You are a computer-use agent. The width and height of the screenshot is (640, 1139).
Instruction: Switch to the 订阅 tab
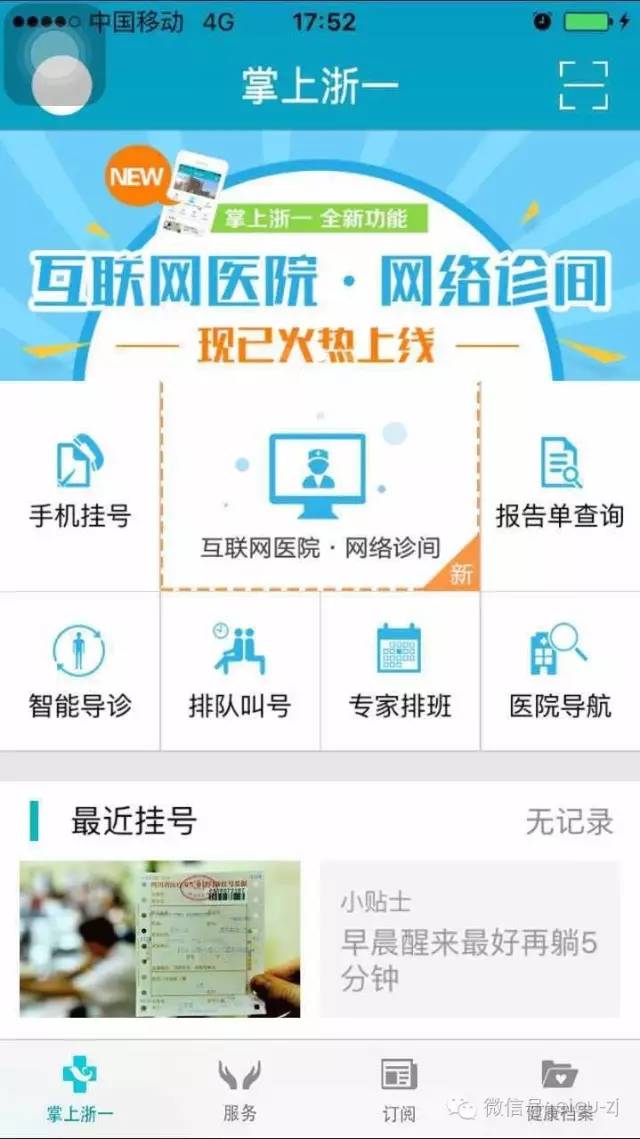399,1091
